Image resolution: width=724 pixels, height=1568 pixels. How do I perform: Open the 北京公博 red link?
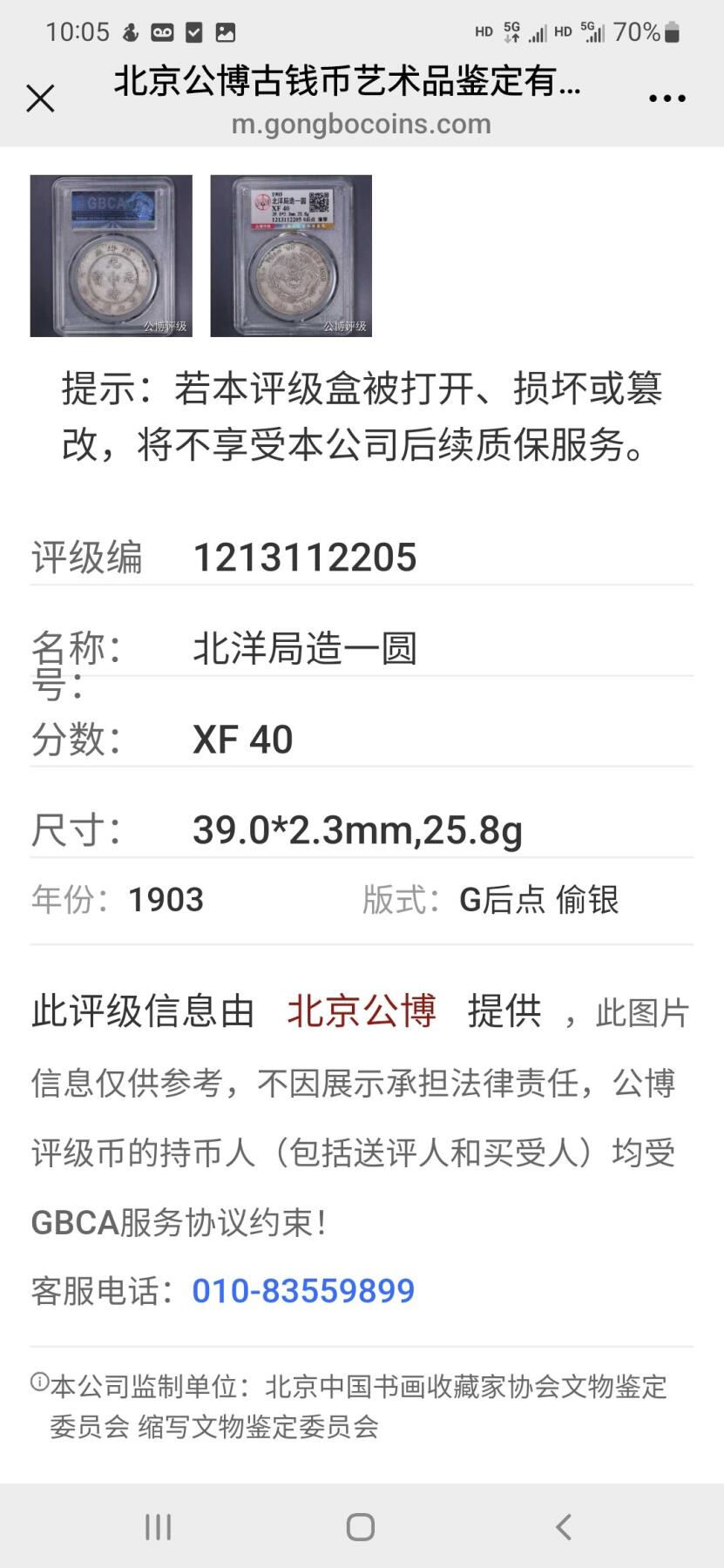coord(362,1012)
